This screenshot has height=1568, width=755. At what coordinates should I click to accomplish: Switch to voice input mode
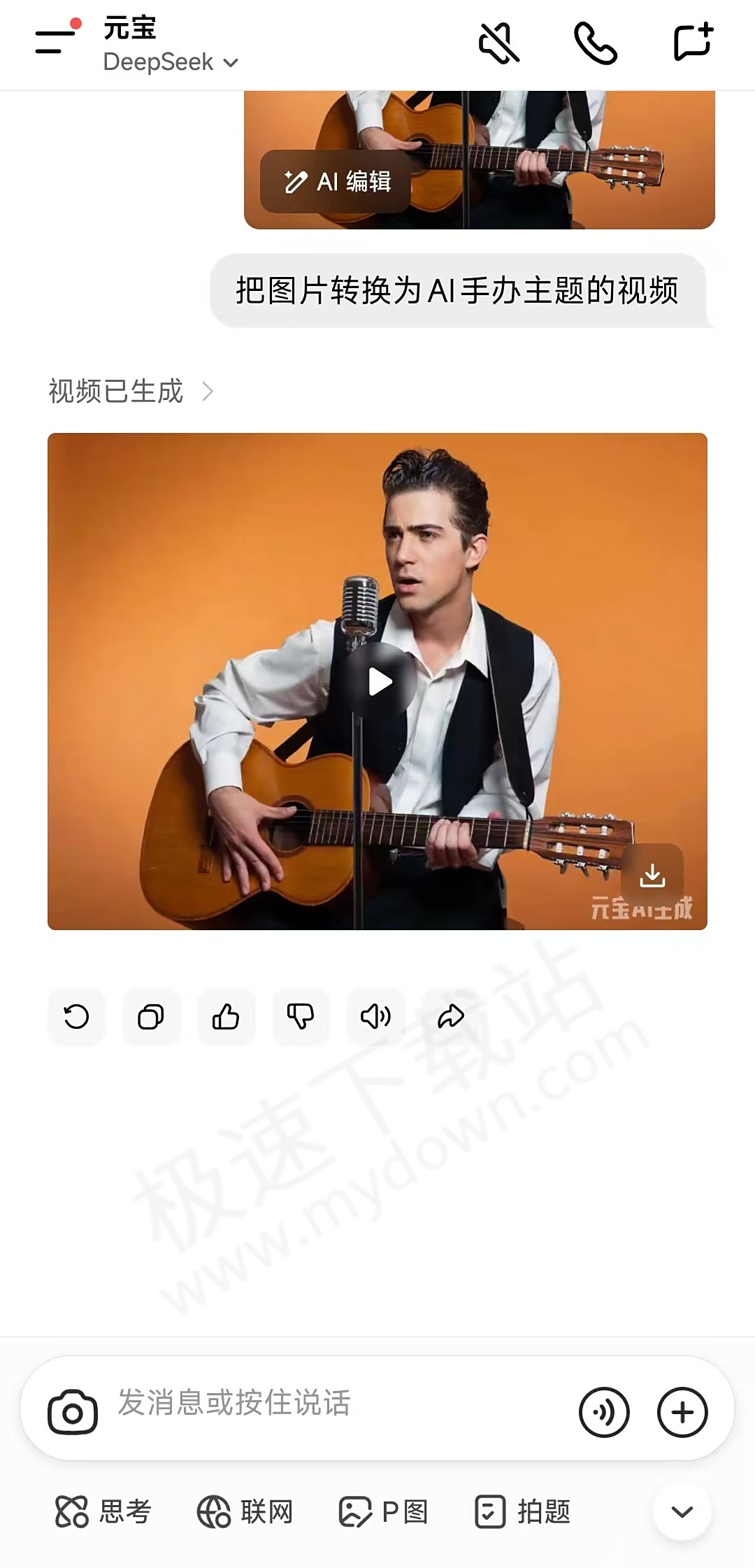point(604,1412)
